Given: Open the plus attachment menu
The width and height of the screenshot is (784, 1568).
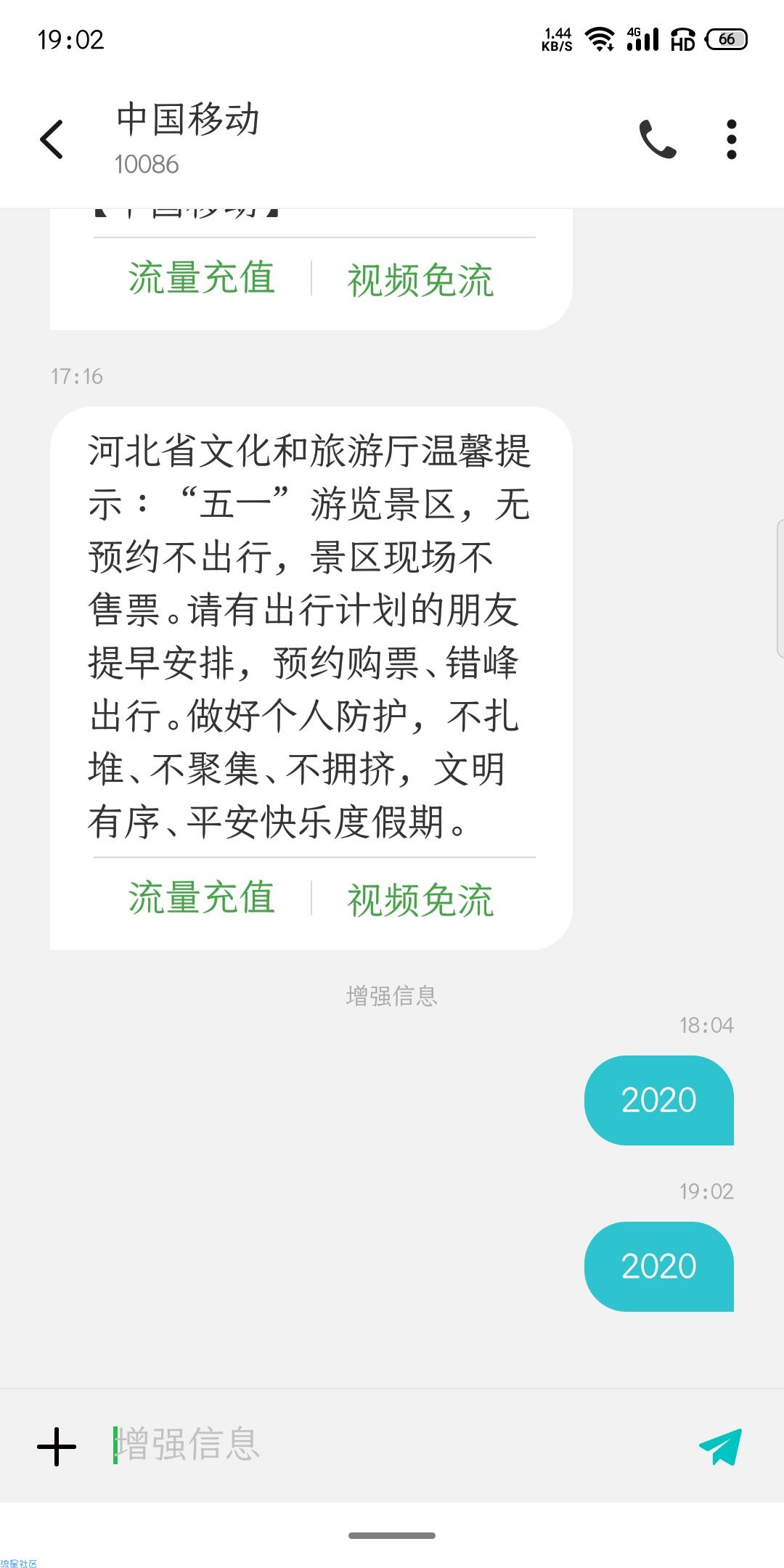Looking at the screenshot, I should tap(57, 1446).
